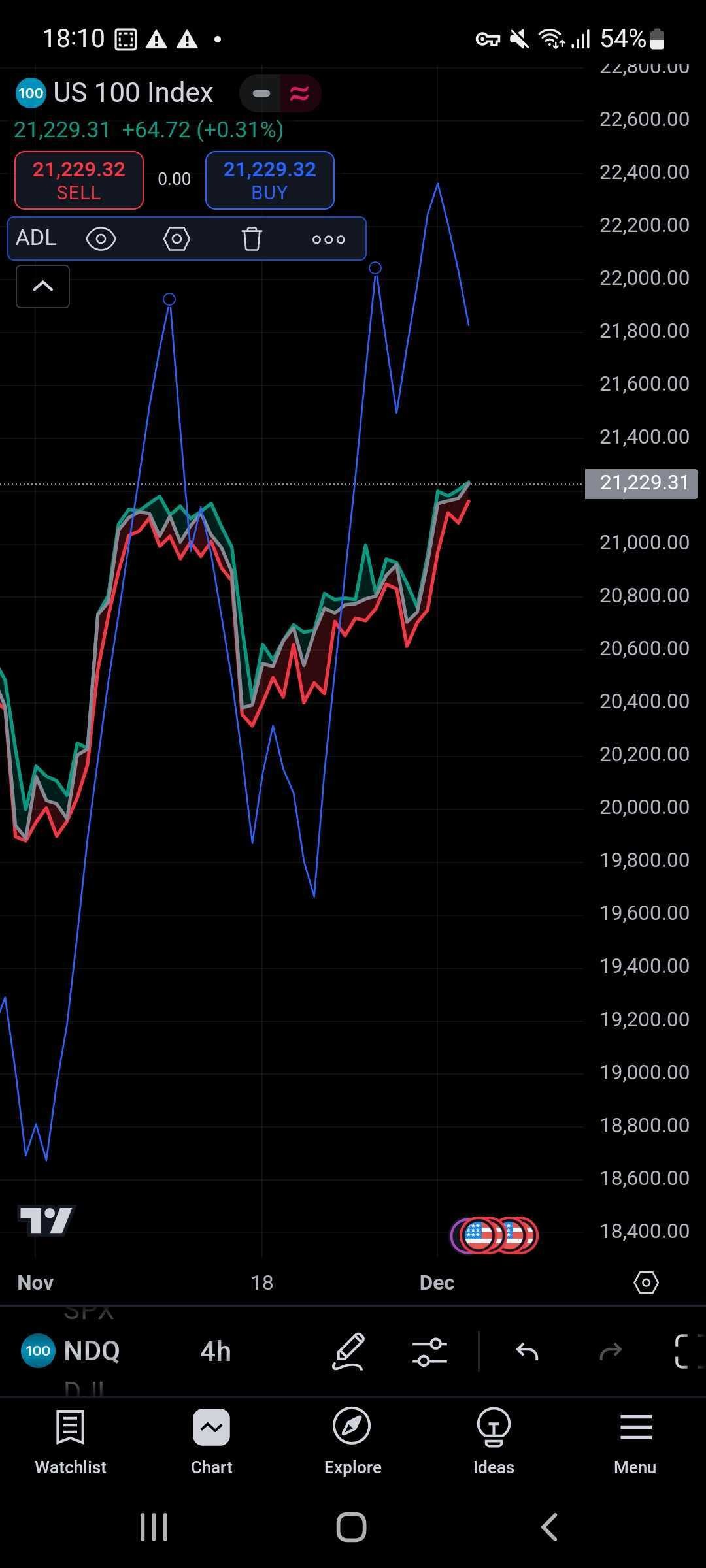
Task: Tap the economic events flags on chart
Action: pyautogui.click(x=494, y=1235)
